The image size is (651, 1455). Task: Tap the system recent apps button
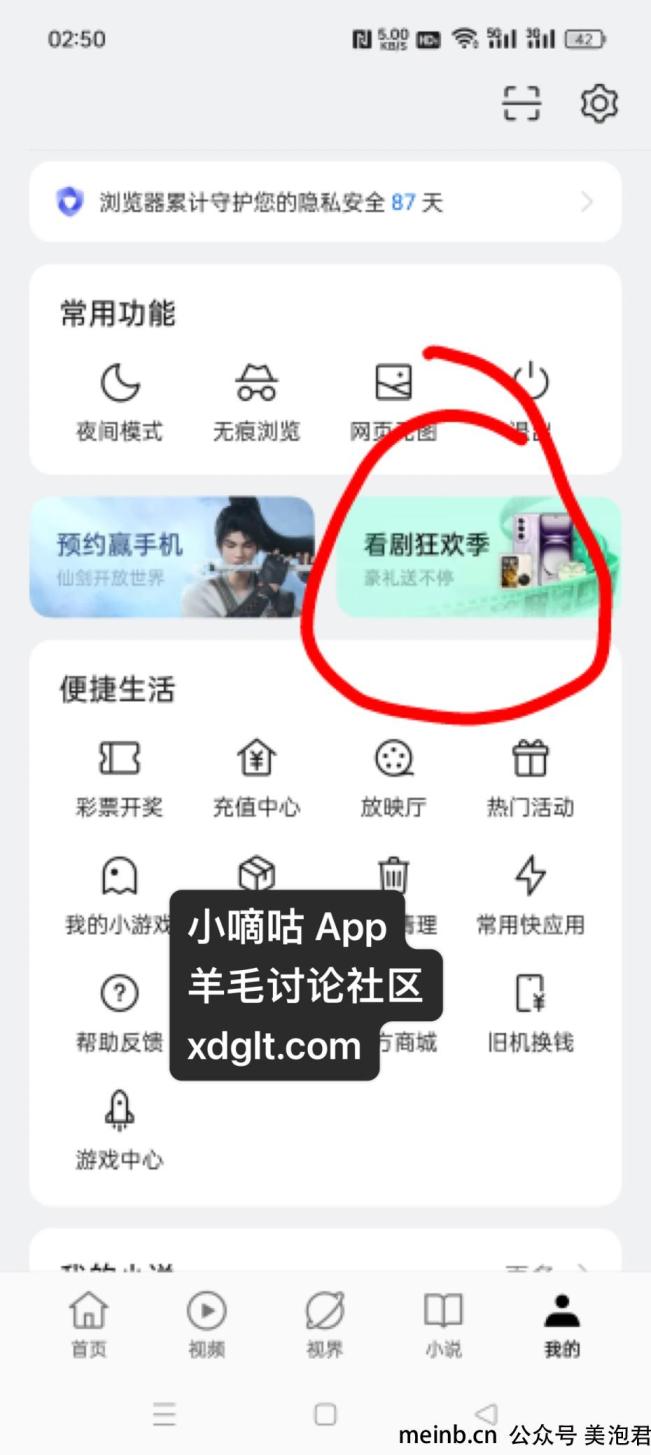point(165,1414)
